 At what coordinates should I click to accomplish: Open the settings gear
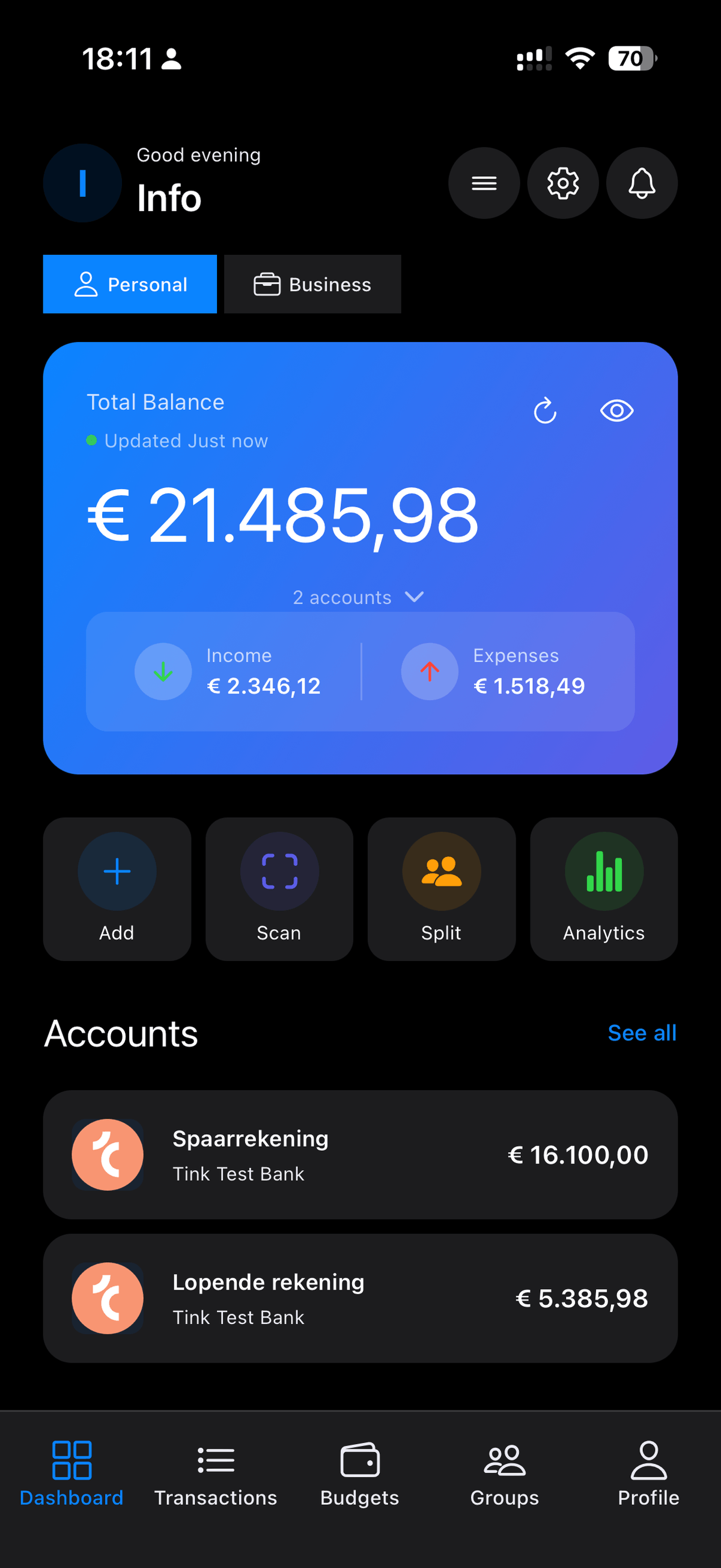(x=563, y=183)
